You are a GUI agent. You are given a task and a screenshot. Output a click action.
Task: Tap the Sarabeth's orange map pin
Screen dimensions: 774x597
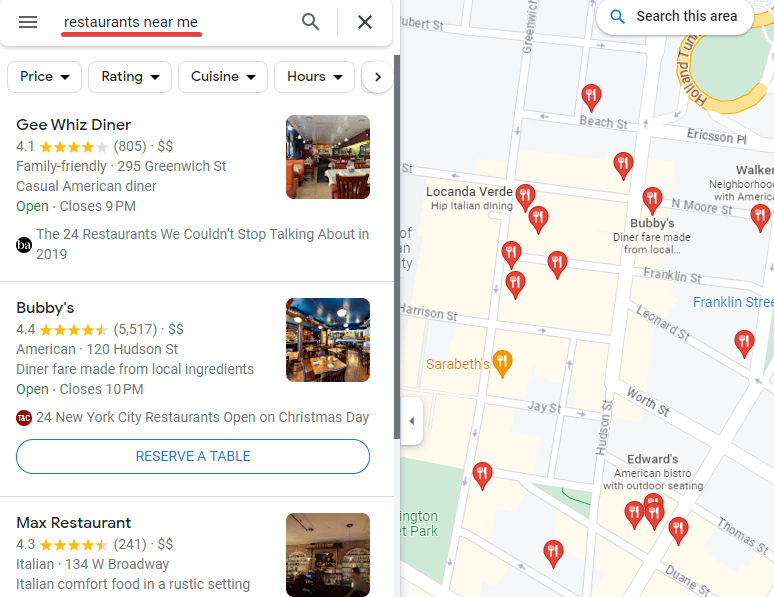click(x=502, y=363)
